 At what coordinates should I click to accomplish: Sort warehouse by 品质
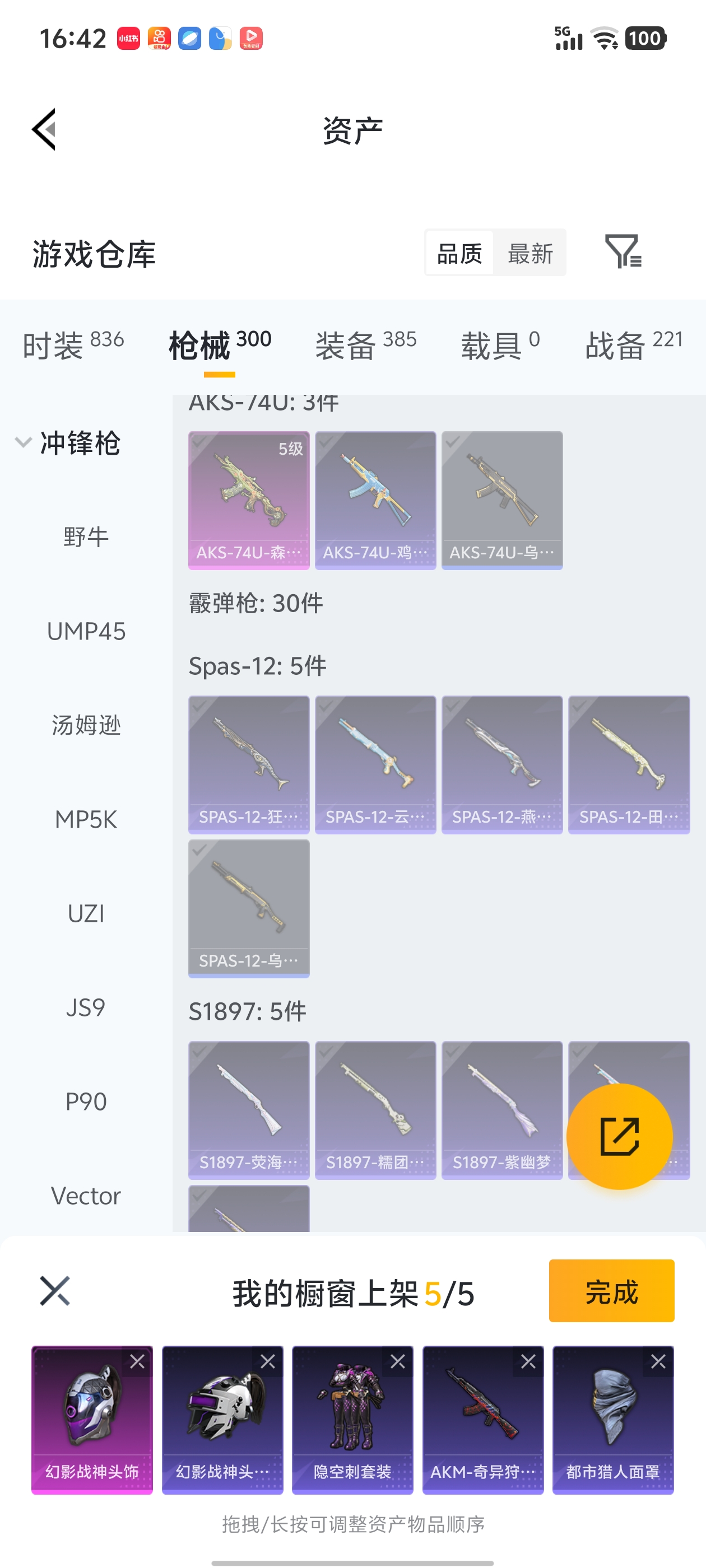[459, 253]
